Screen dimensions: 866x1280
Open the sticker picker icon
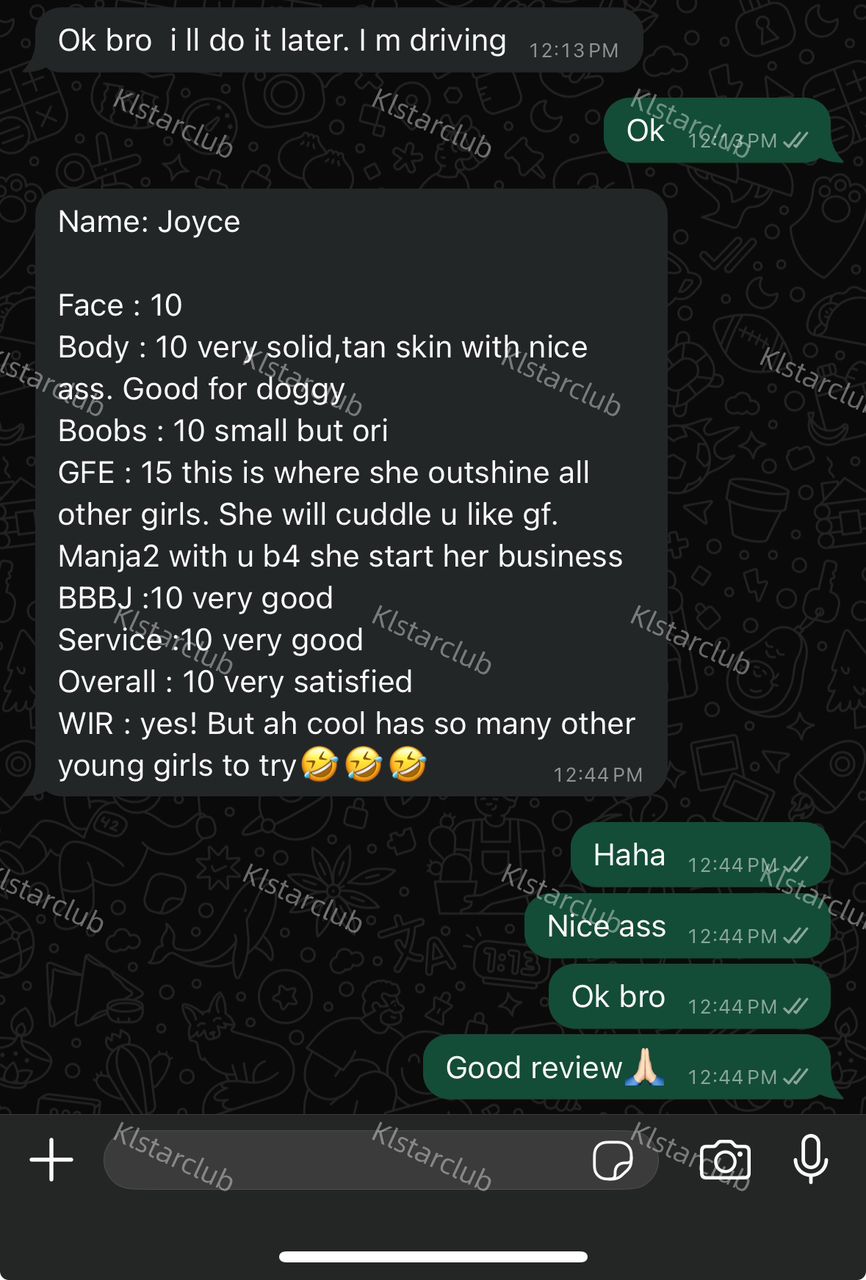(612, 1161)
